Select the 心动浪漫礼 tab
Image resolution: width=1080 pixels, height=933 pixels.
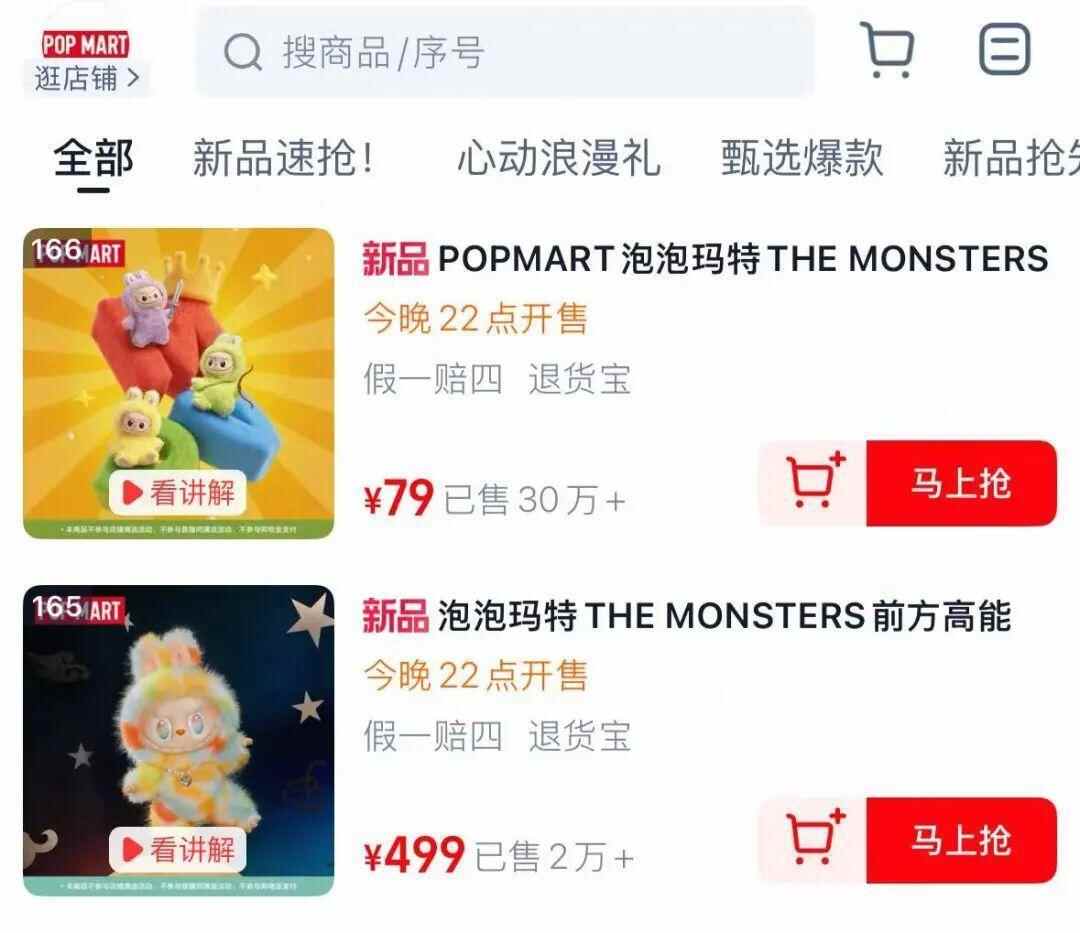[x=558, y=159]
